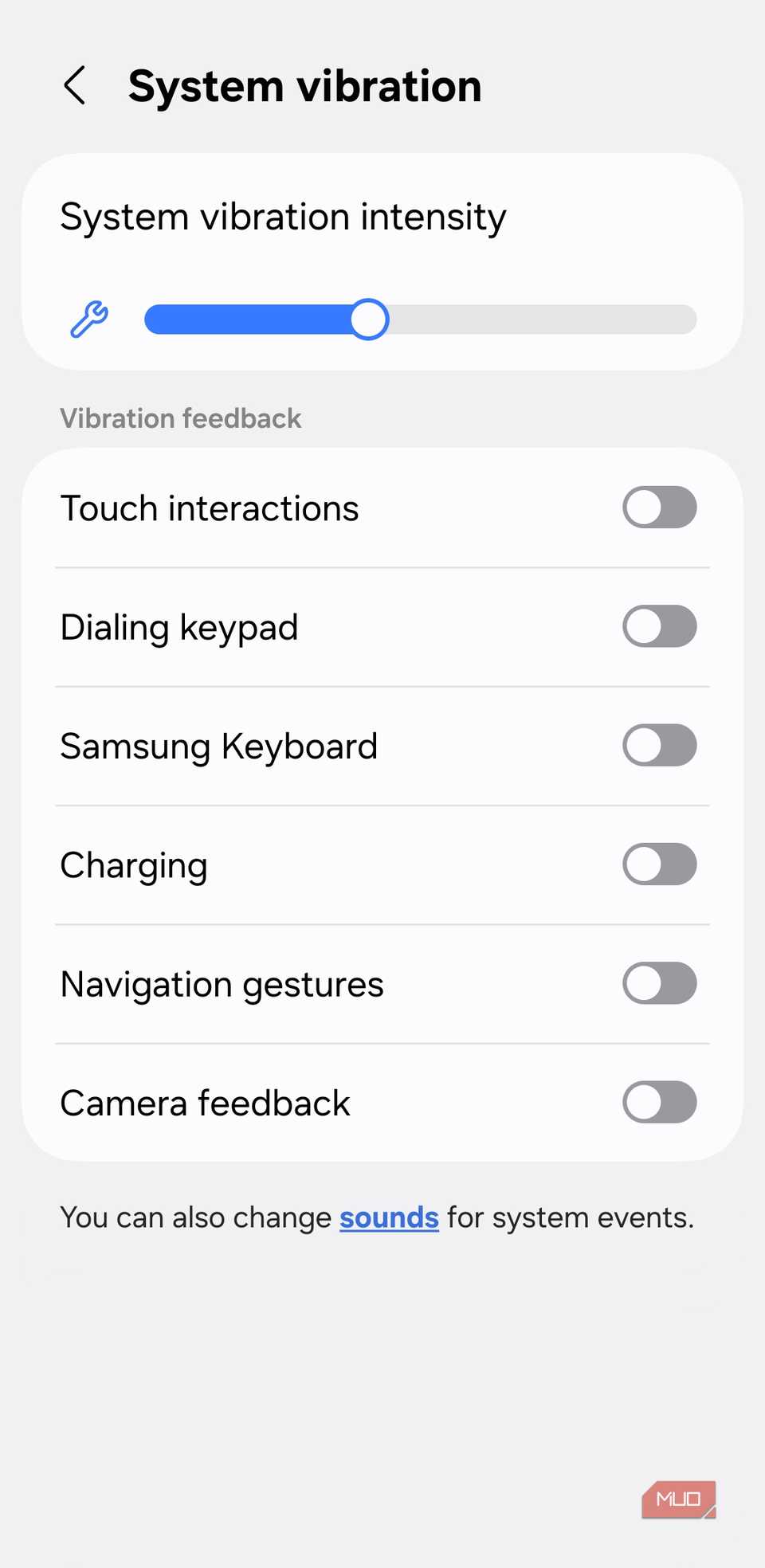The width and height of the screenshot is (765, 1568).
Task: Tap the Charging feedback row label
Action: click(x=133, y=864)
